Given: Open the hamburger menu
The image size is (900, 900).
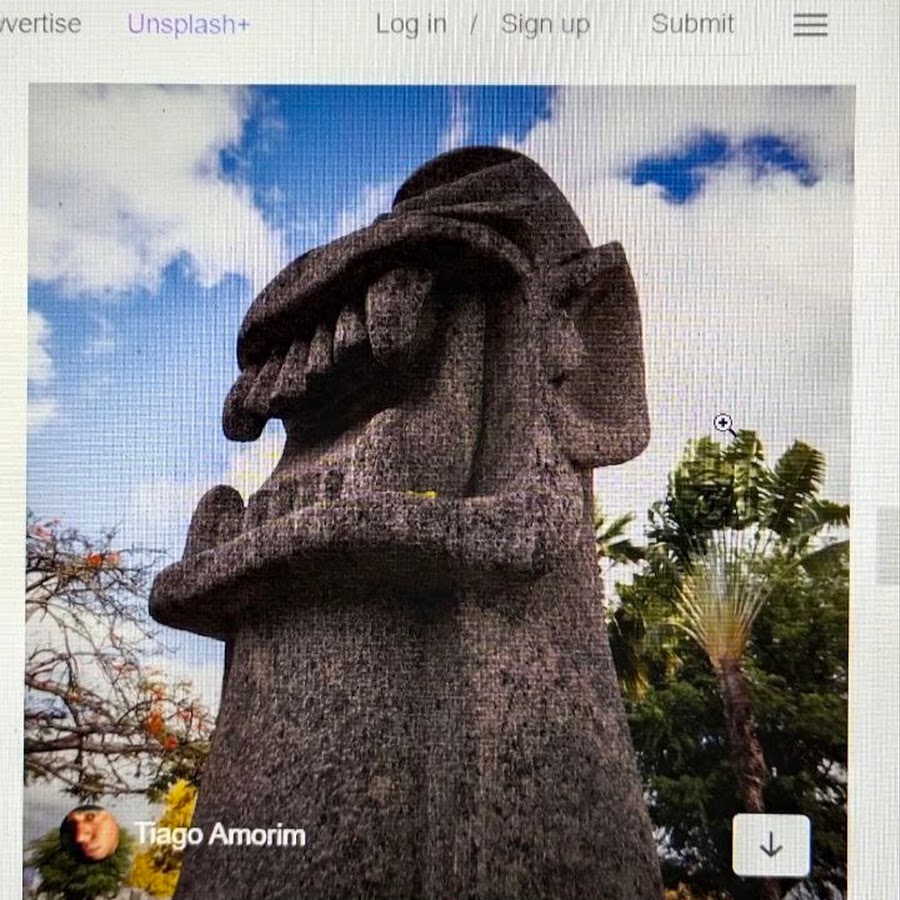Looking at the screenshot, I should point(810,25).
